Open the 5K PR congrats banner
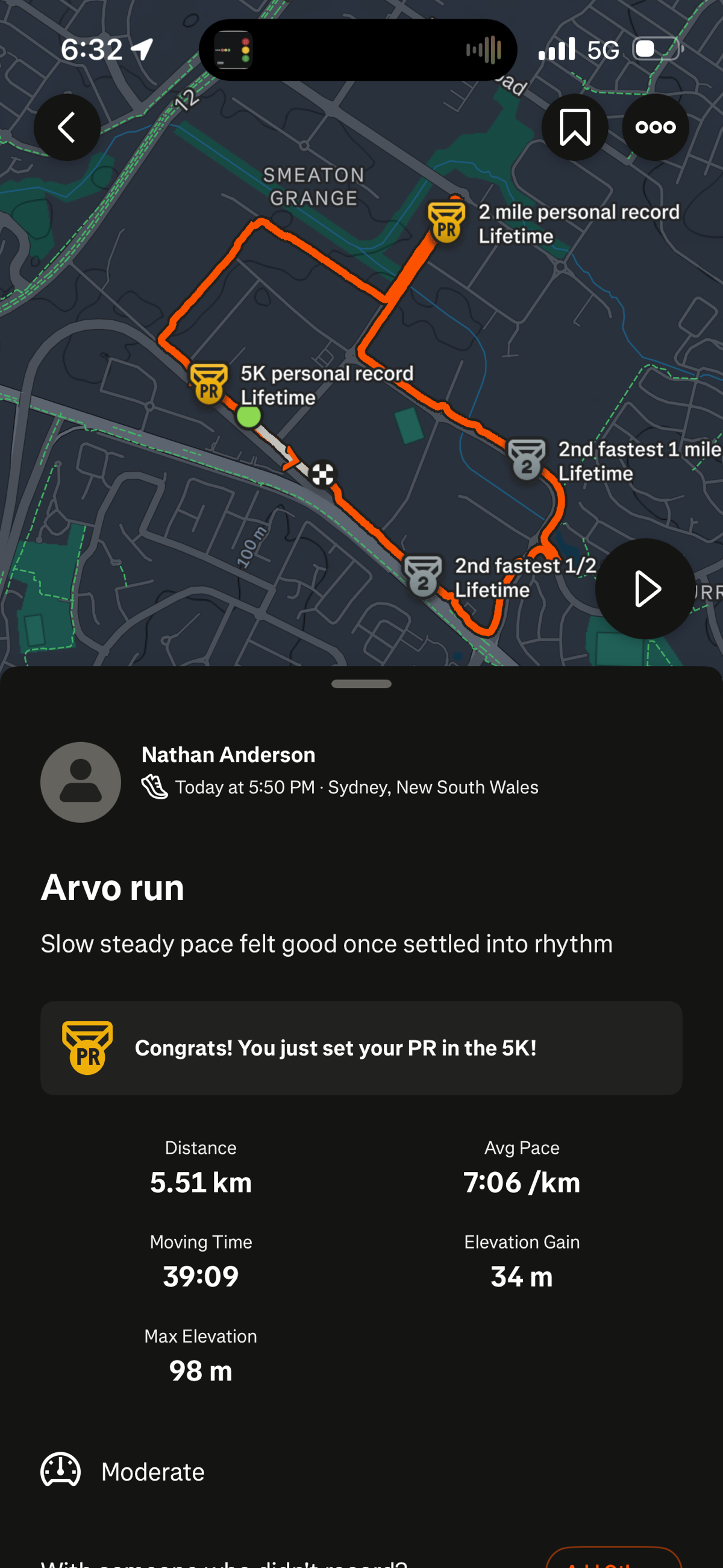The height and width of the screenshot is (1568, 723). coord(361,1048)
